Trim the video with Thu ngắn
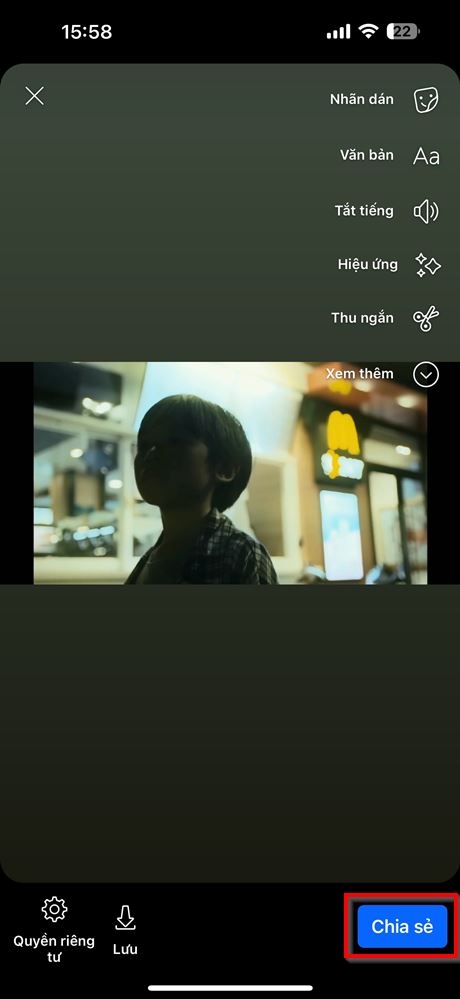Viewport: 460px width, 999px height. tap(385, 319)
